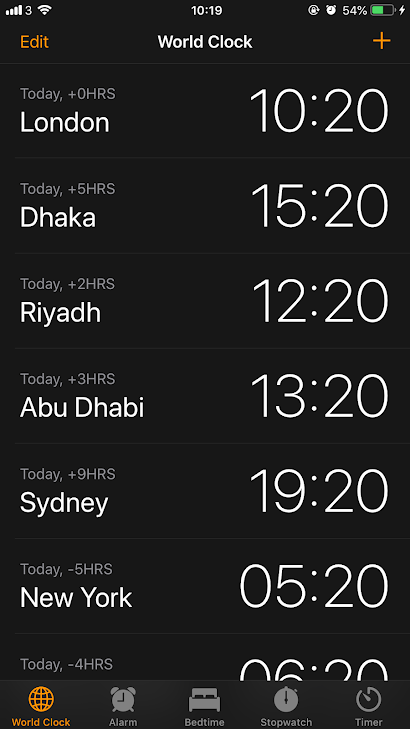Go to the Stopwatch tab
This screenshot has height=729, width=410.
tap(286, 706)
